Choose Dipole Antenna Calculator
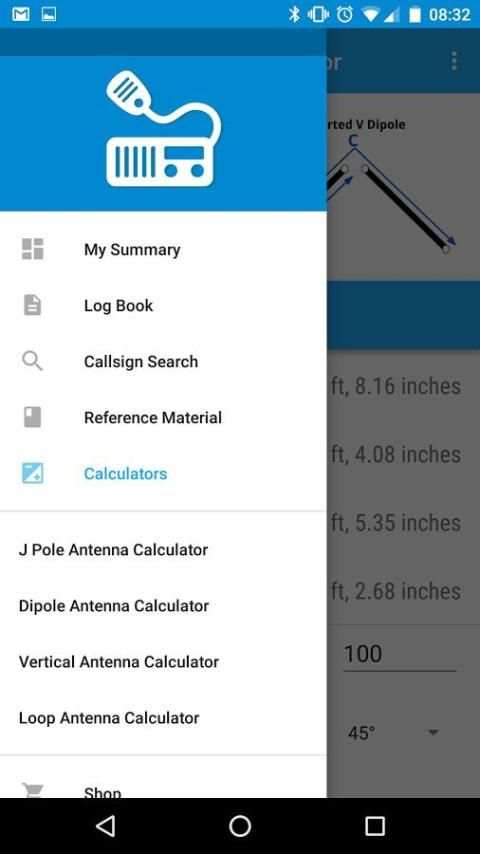 click(163, 606)
